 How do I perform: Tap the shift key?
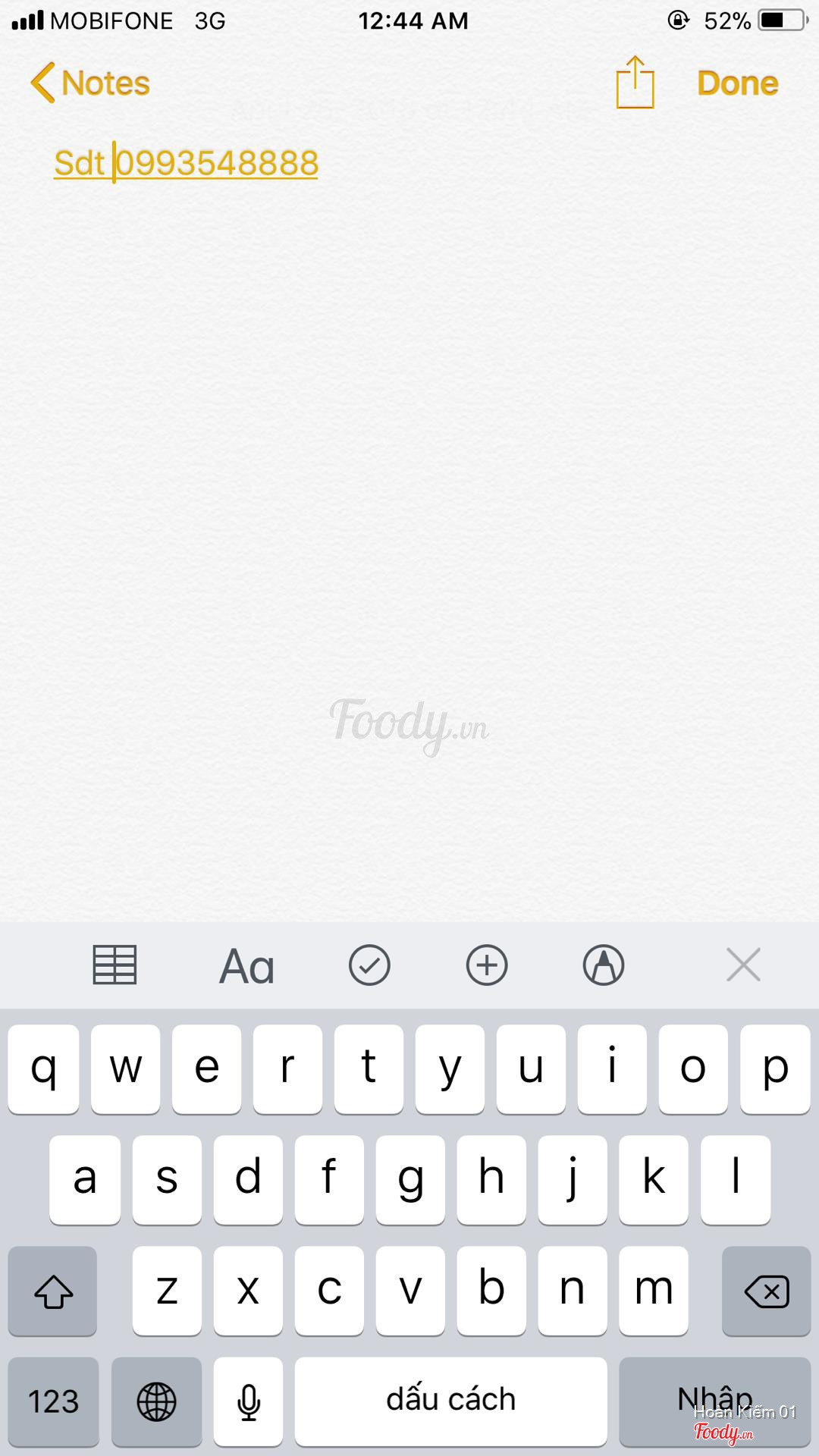[x=53, y=1291]
